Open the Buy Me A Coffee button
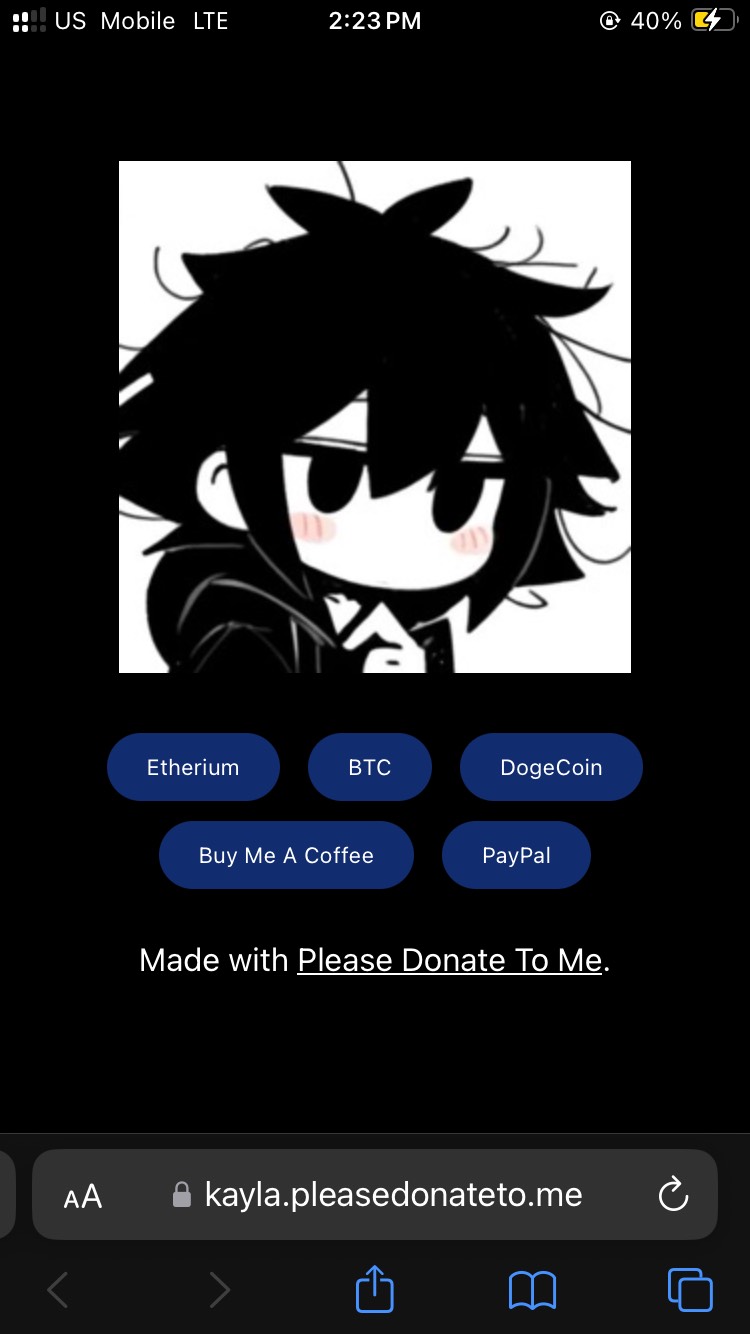 coord(286,855)
